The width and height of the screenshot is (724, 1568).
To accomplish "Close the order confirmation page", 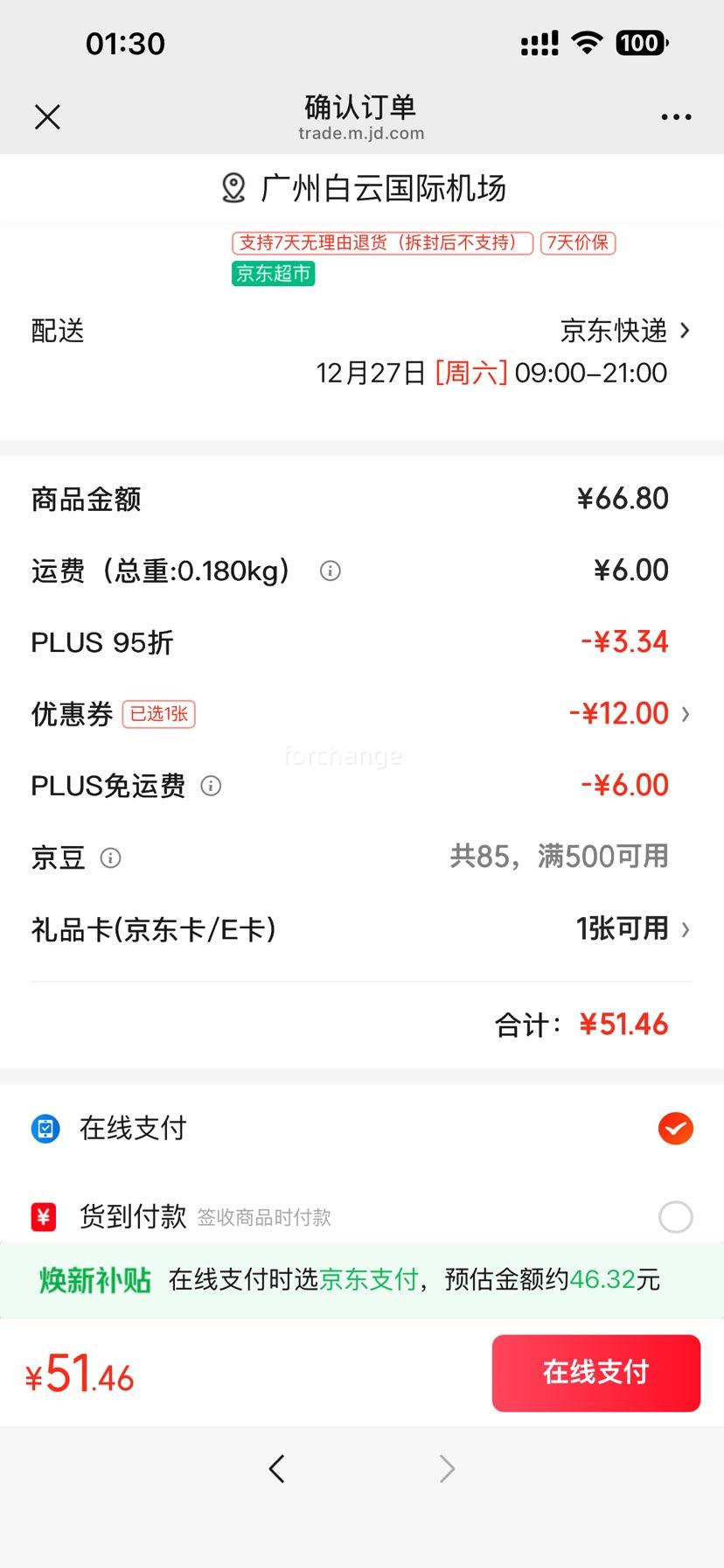I will click(47, 116).
